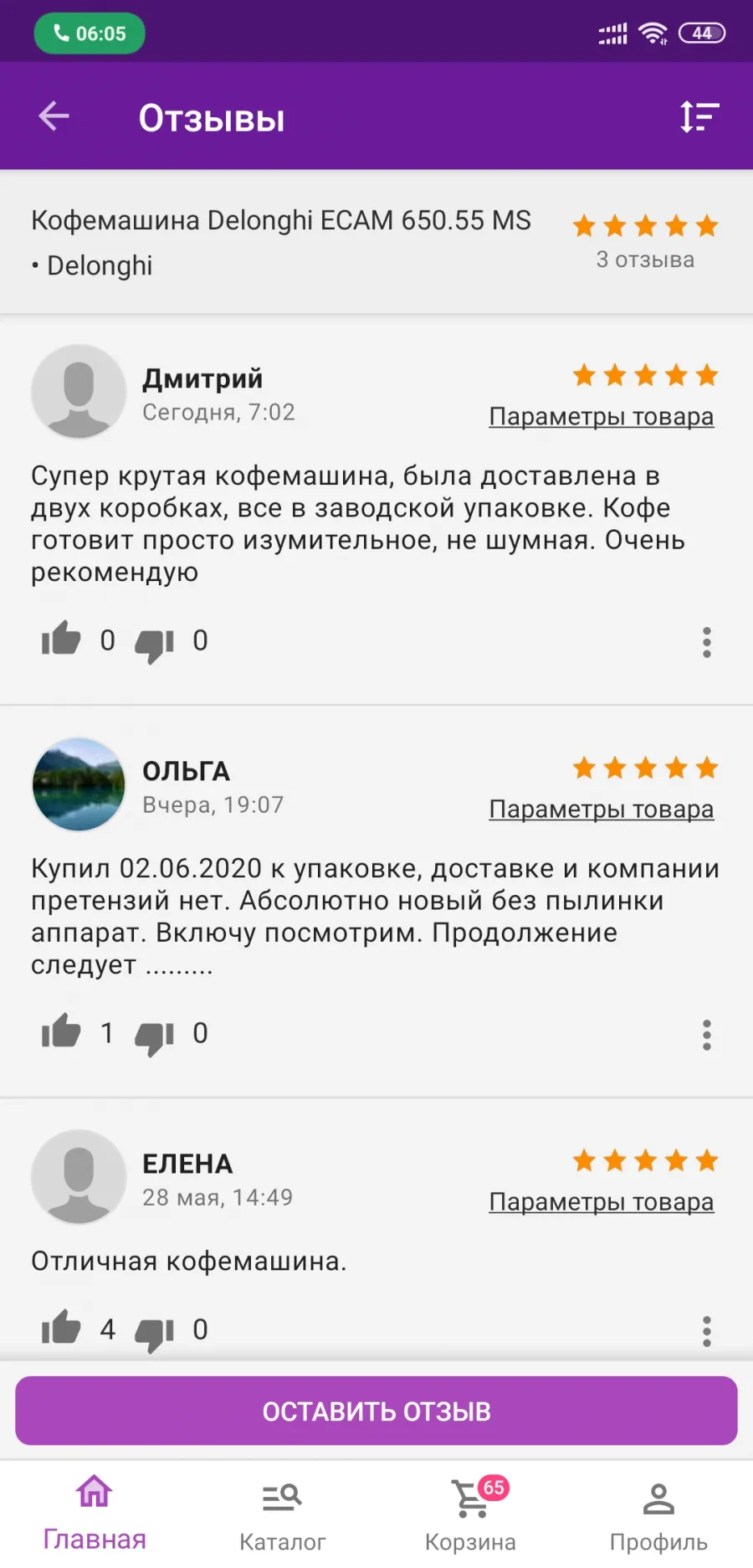Like Дмитрий's review with thumbs up
This screenshot has width=753, height=1568.
click(x=61, y=640)
